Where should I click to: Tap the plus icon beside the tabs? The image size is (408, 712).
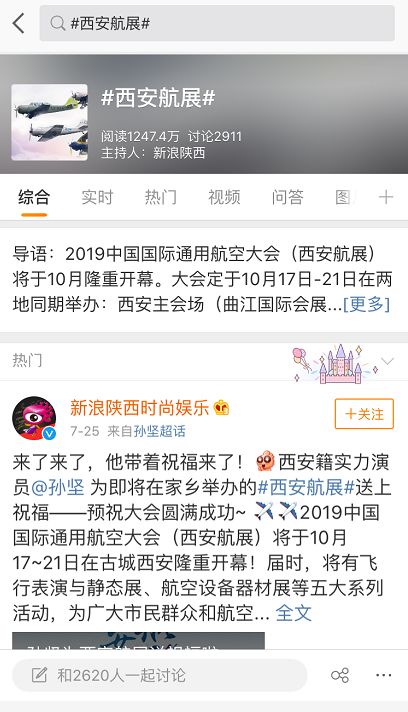coord(386,197)
